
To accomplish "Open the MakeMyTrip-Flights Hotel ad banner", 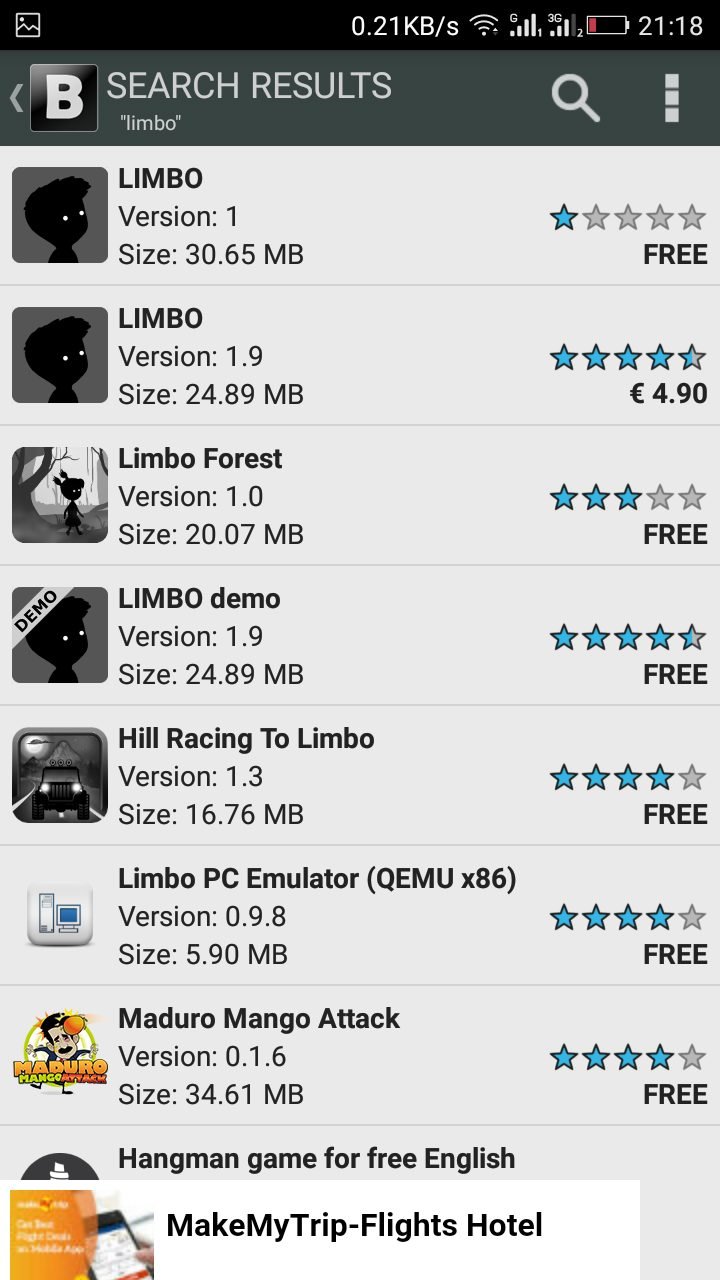I will coord(320,1230).
